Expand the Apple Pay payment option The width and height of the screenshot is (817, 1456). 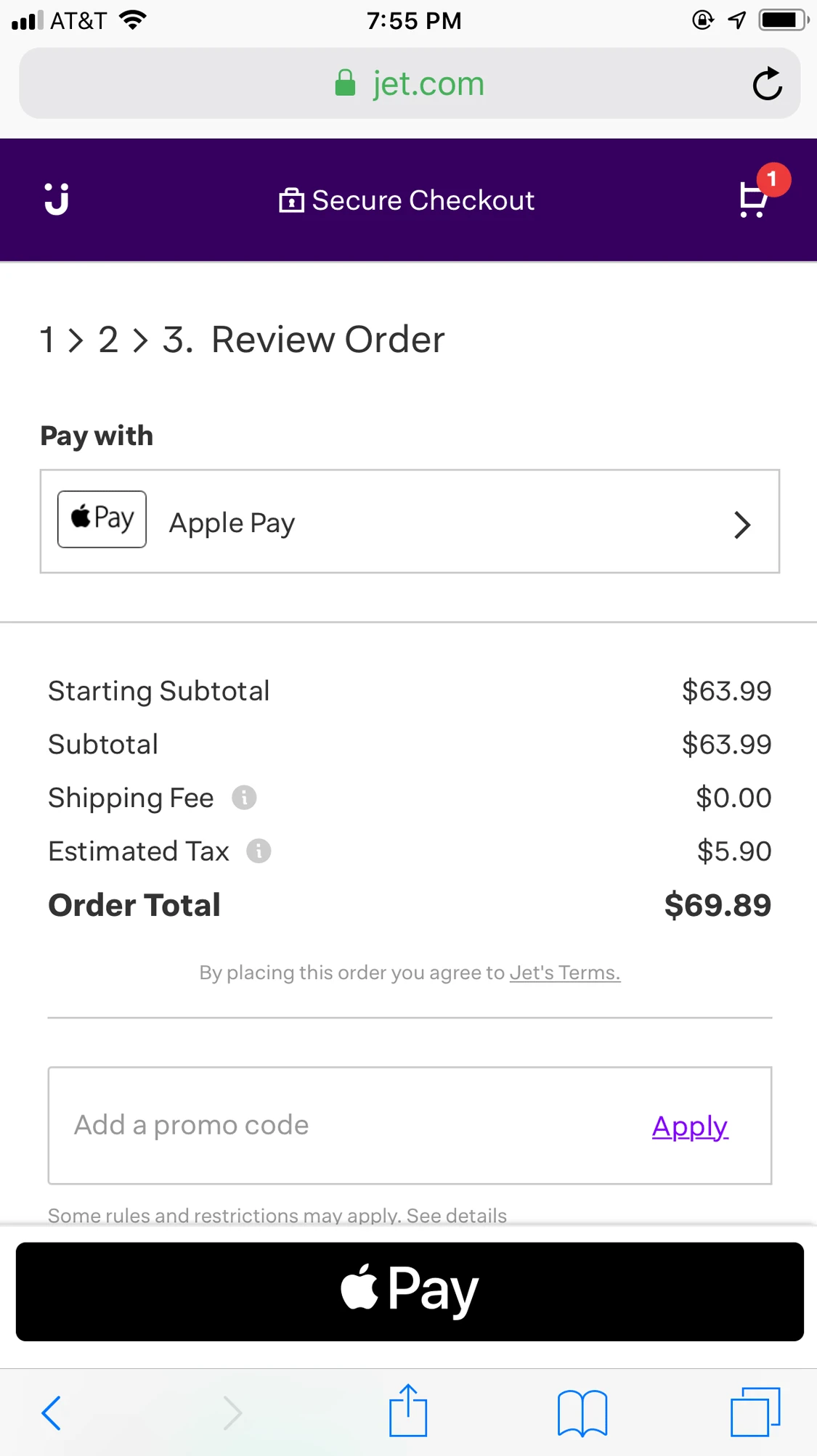(x=741, y=524)
